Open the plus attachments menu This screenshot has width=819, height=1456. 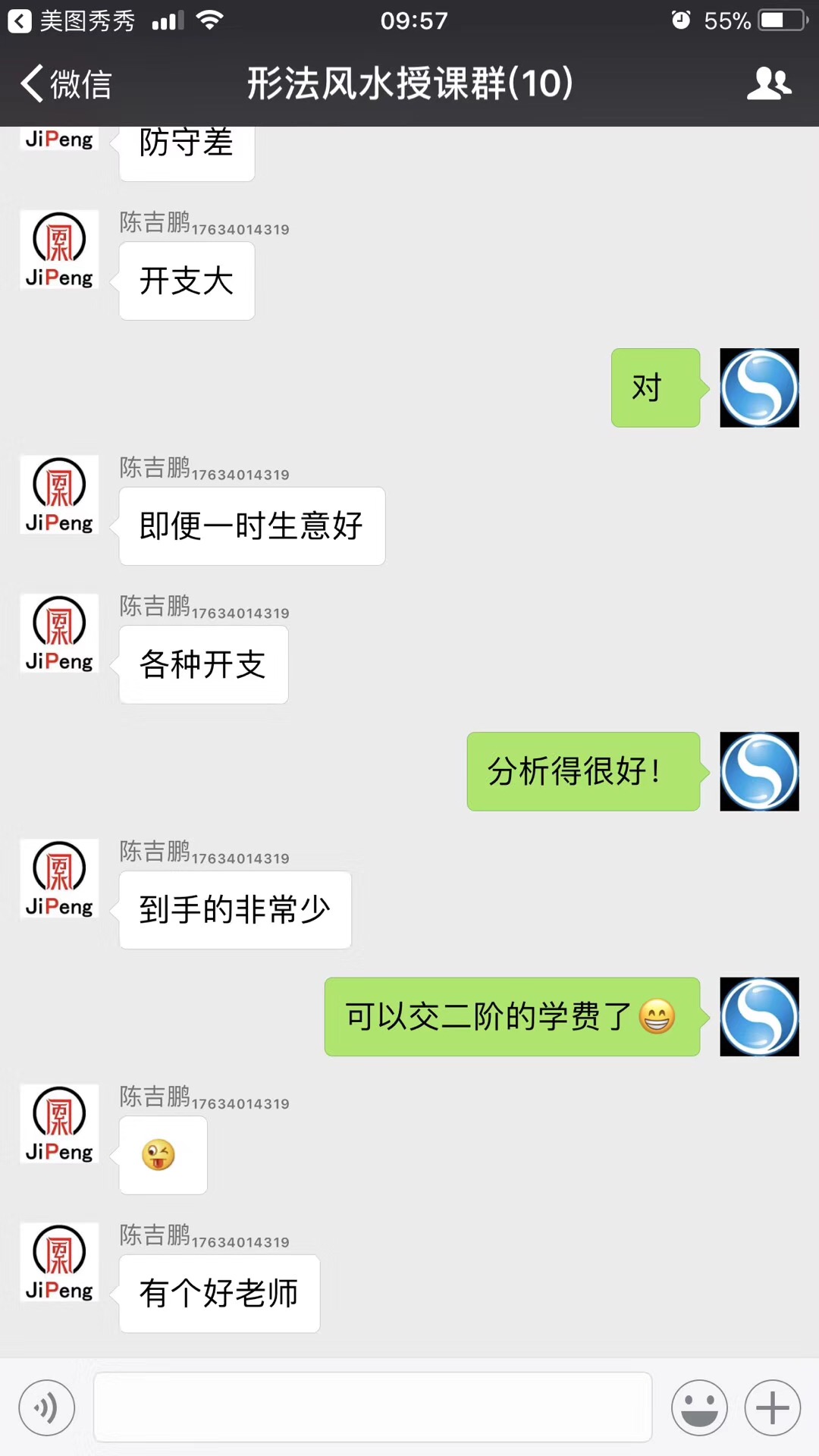pyautogui.click(x=773, y=1408)
